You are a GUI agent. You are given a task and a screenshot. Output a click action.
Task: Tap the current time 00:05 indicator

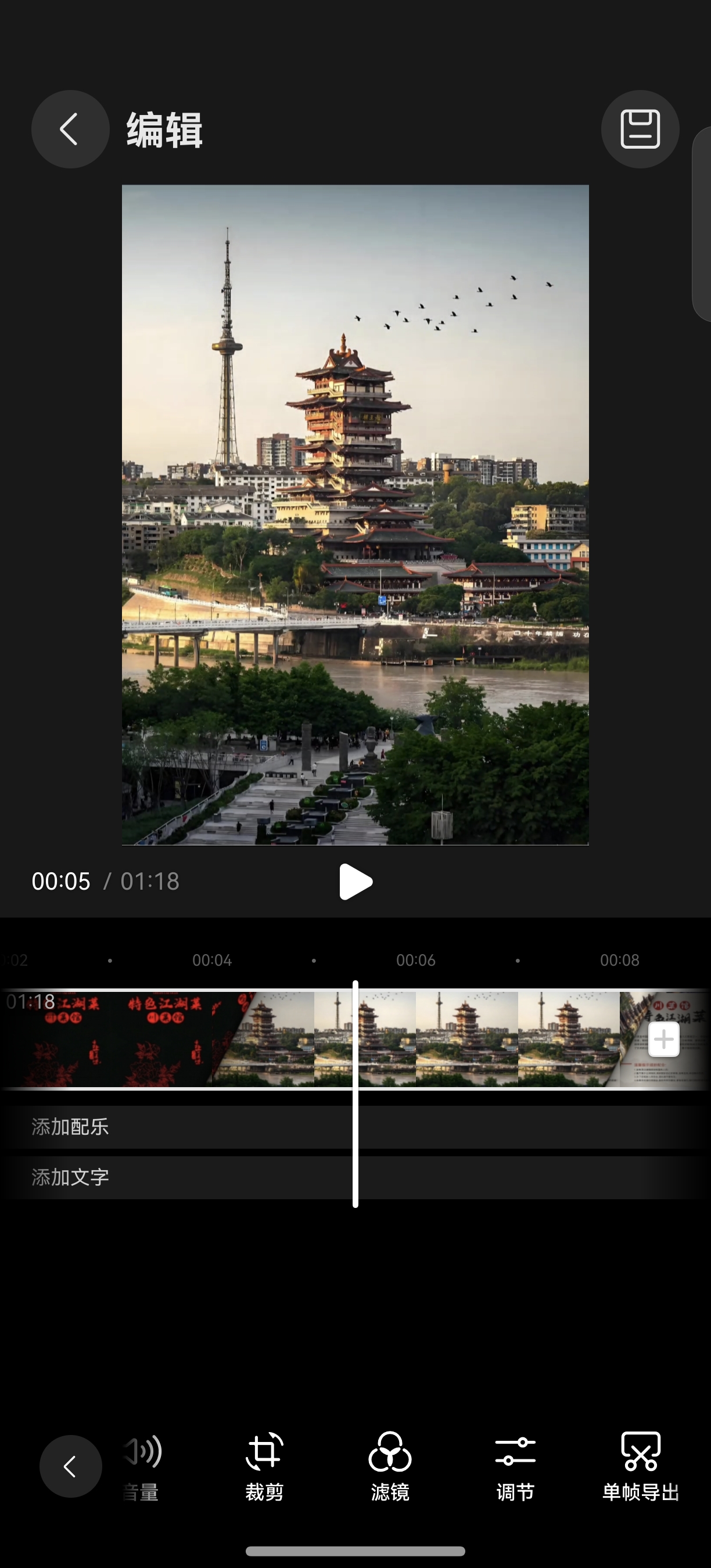(61, 881)
